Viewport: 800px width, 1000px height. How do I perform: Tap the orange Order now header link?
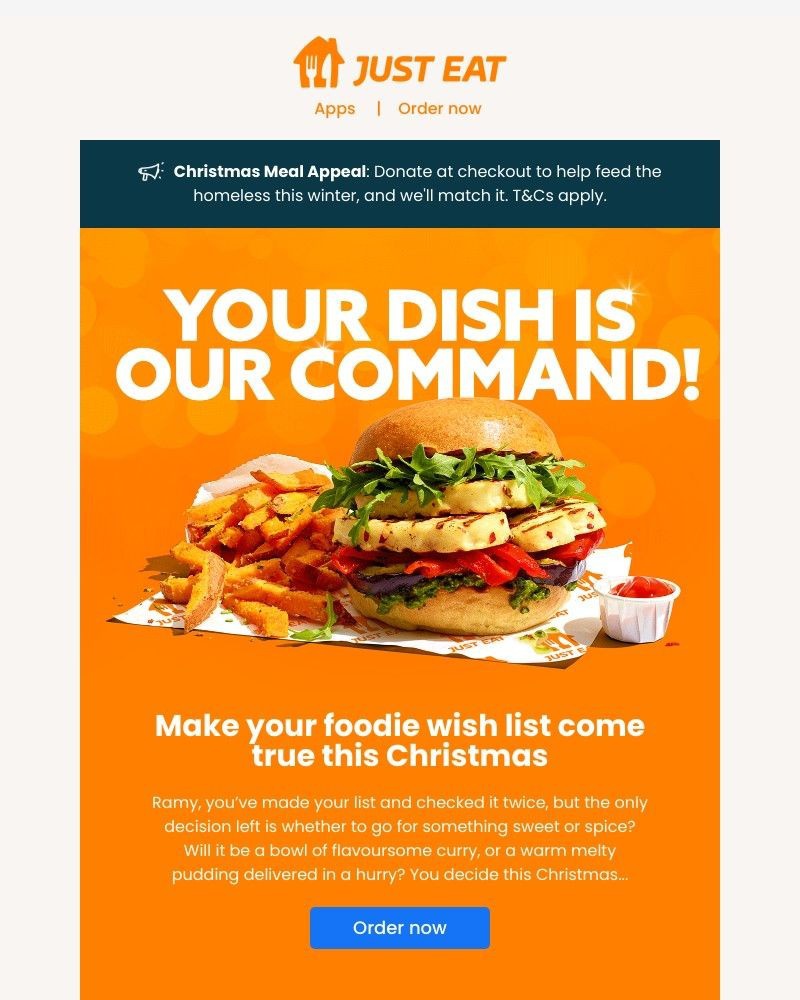point(439,108)
